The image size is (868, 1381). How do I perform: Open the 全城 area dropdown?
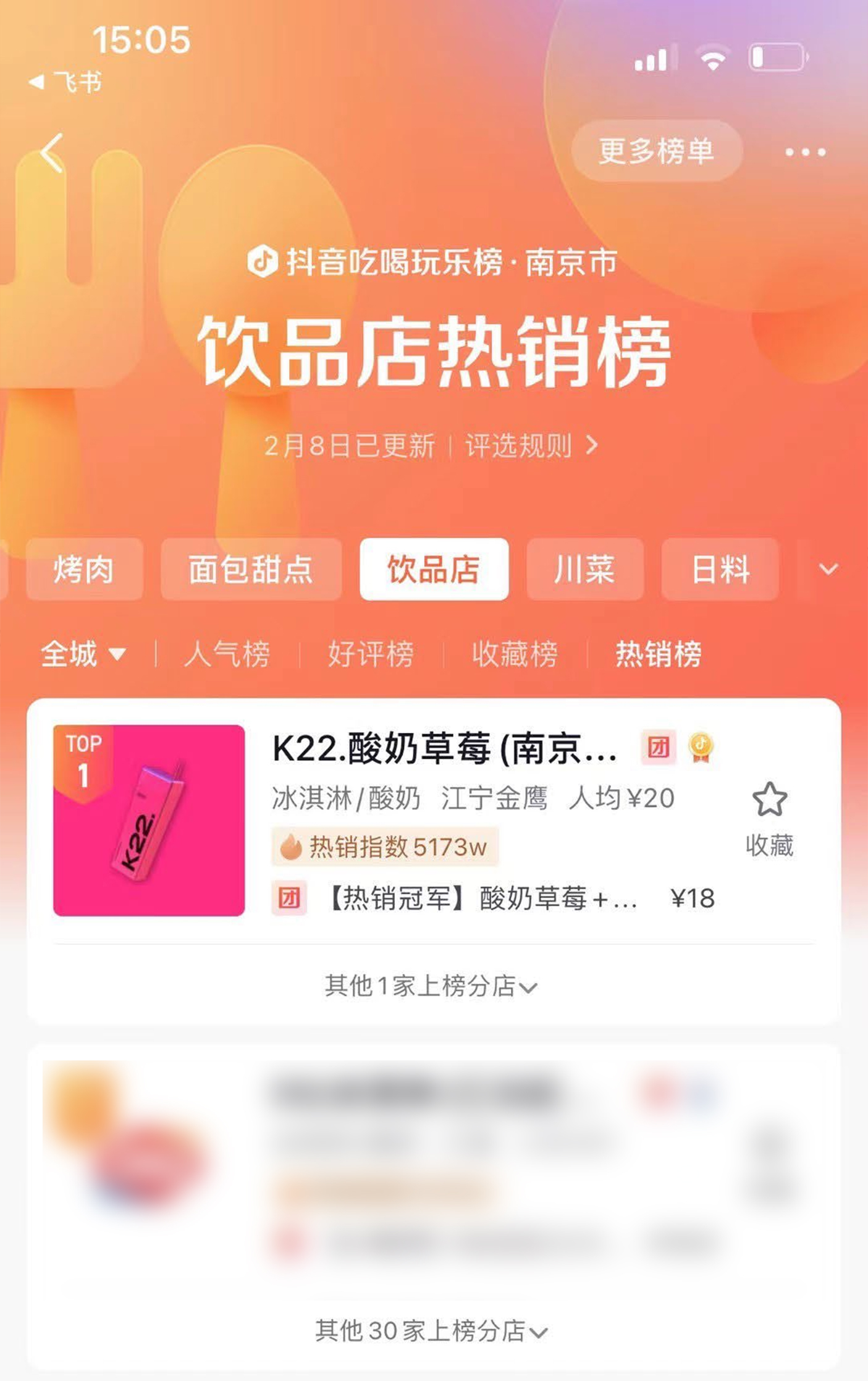point(83,654)
